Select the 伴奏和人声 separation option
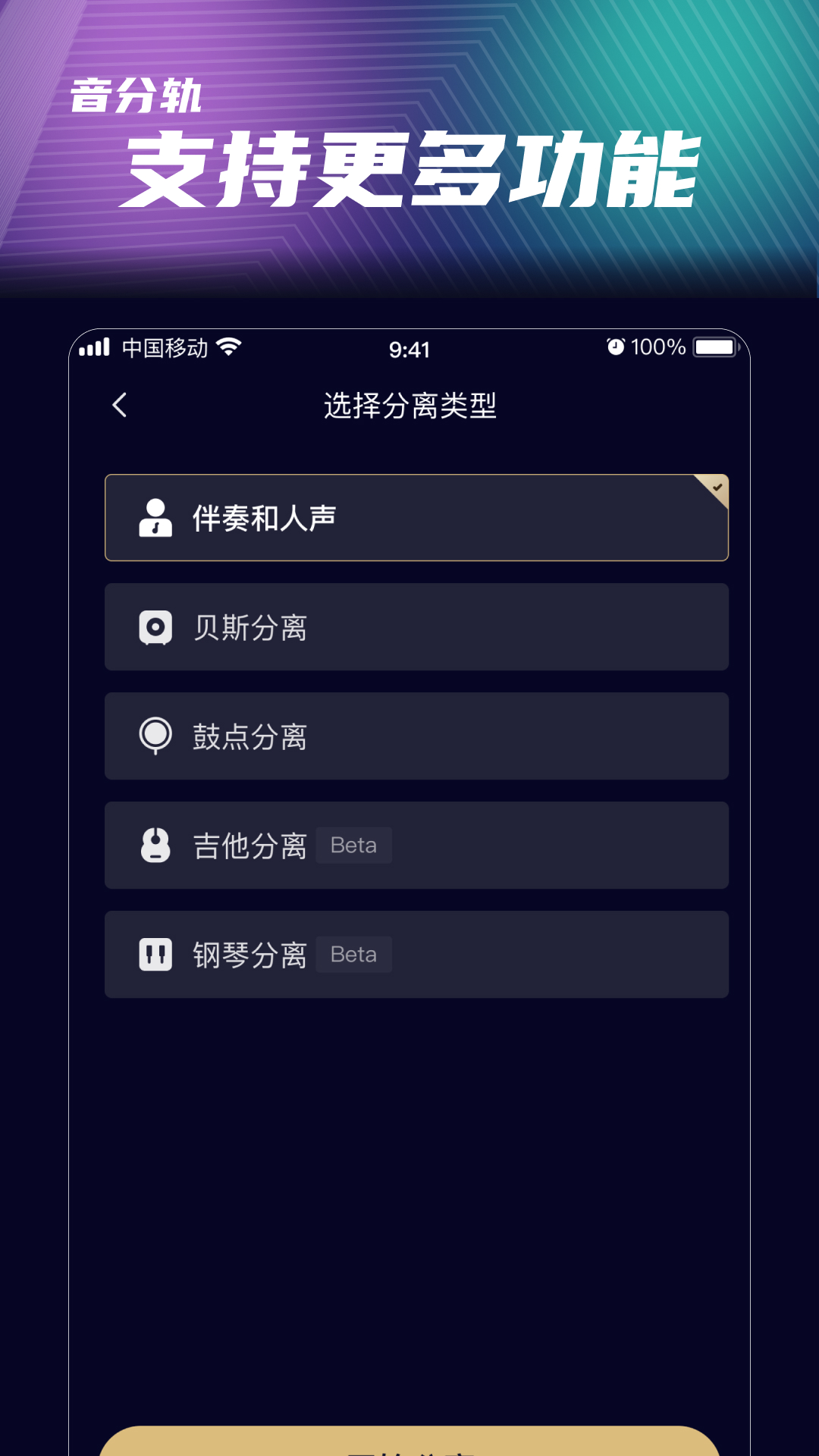This screenshot has width=819, height=1456. pos(416,518)
